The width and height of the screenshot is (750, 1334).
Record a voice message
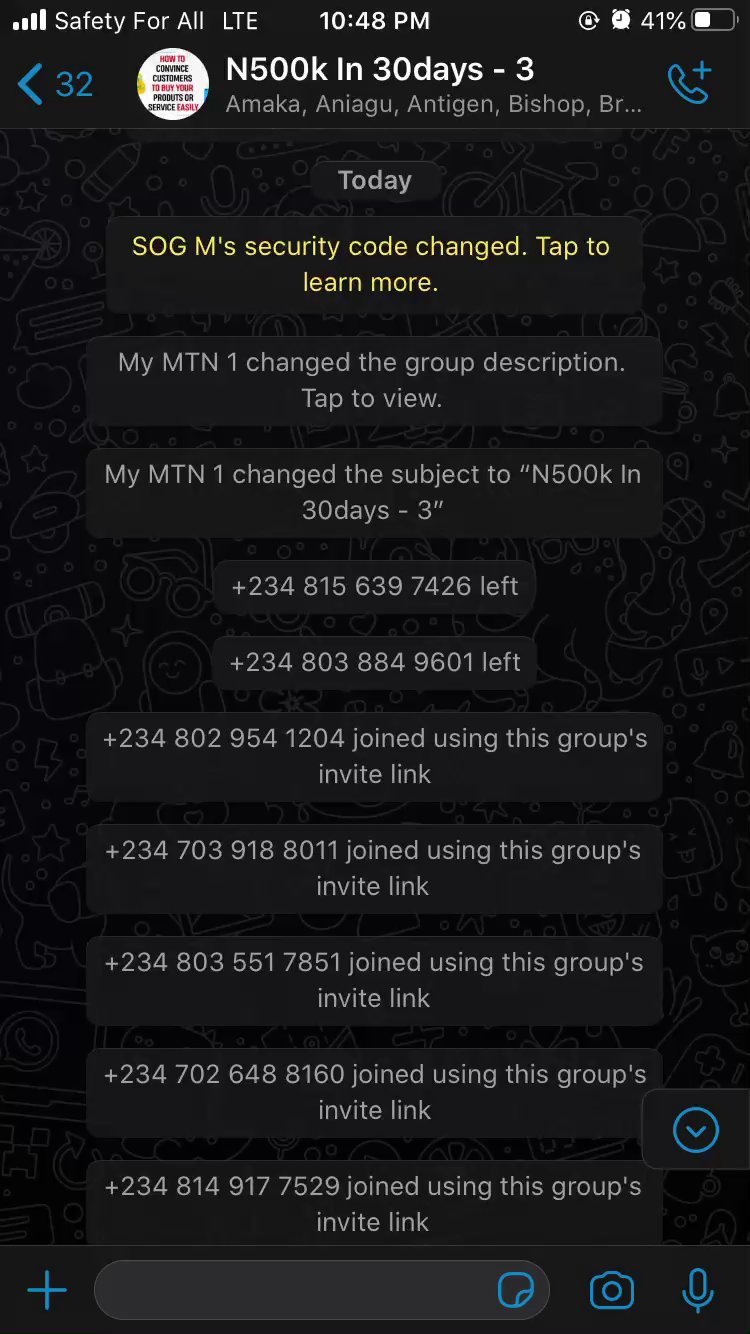(x=697, y=1291)
